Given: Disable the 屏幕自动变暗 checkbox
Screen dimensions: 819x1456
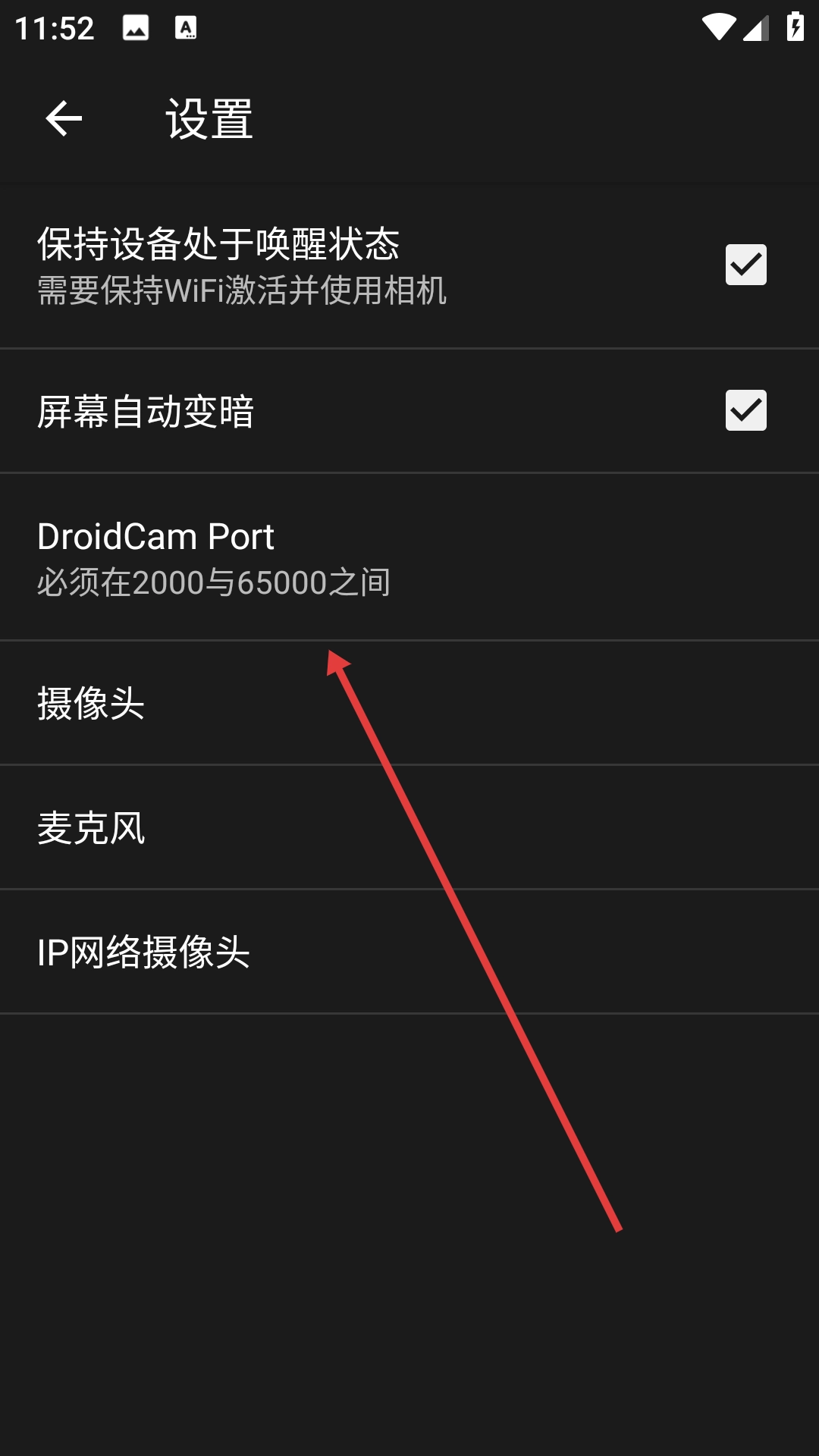Looking at the screenshot, I should pyautogui.click(x=745, y=410).
